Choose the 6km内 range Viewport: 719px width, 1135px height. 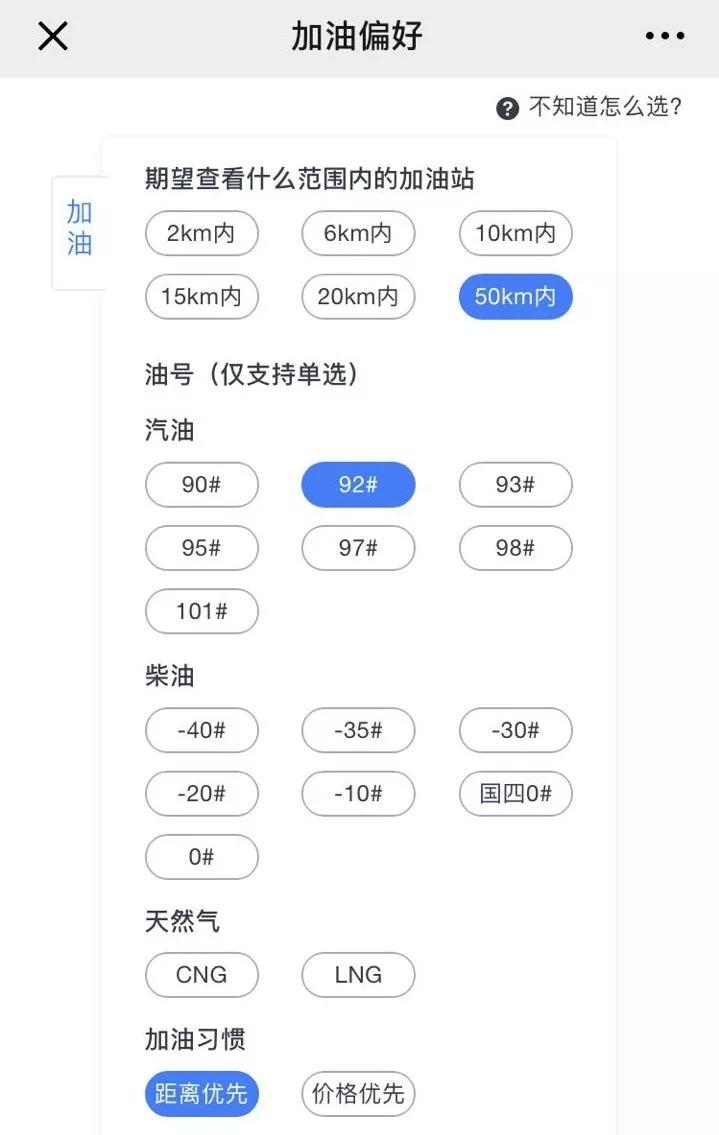tap(358, 234)
